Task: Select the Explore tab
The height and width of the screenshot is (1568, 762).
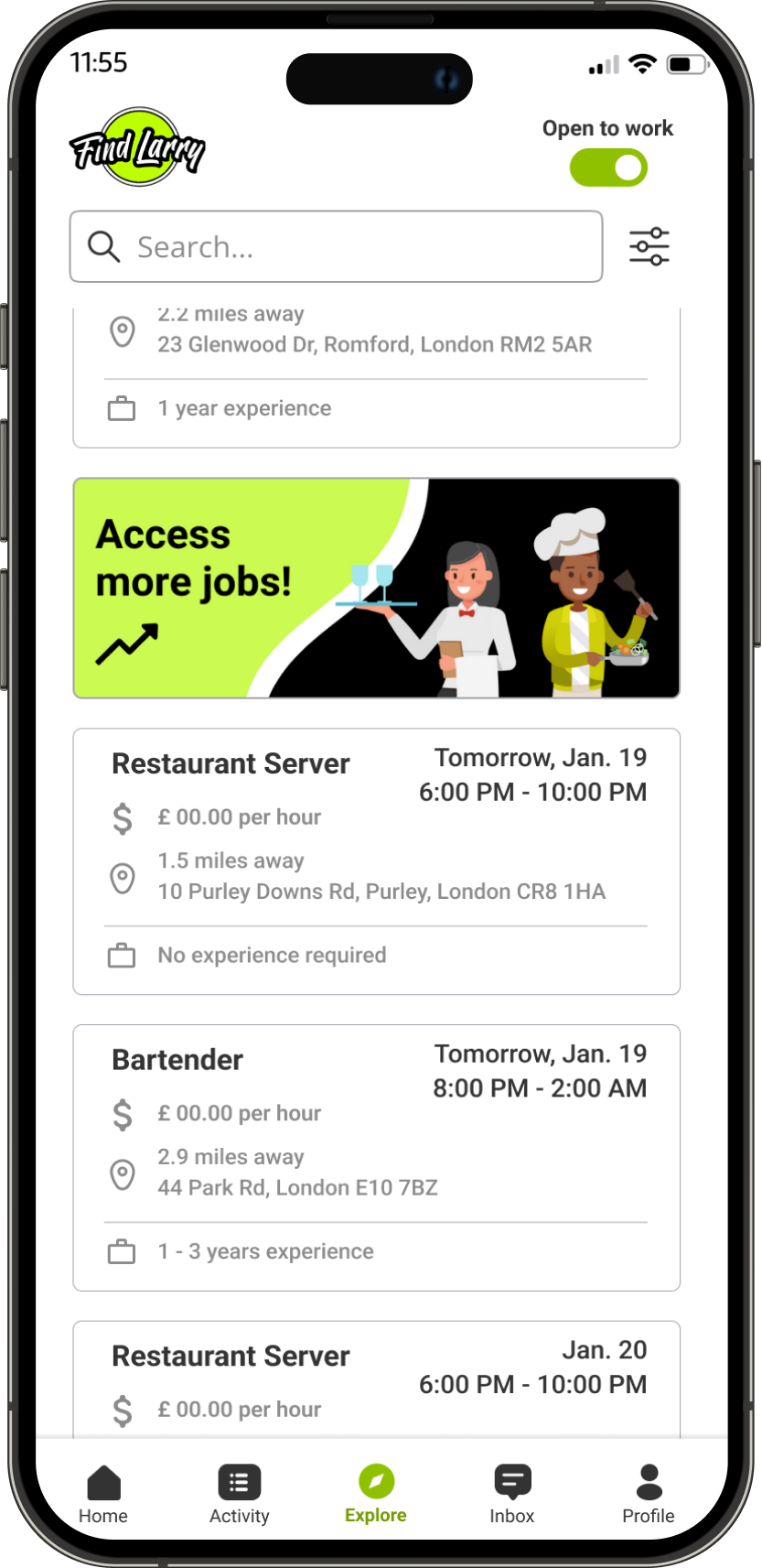Action: pos(376,1495)
